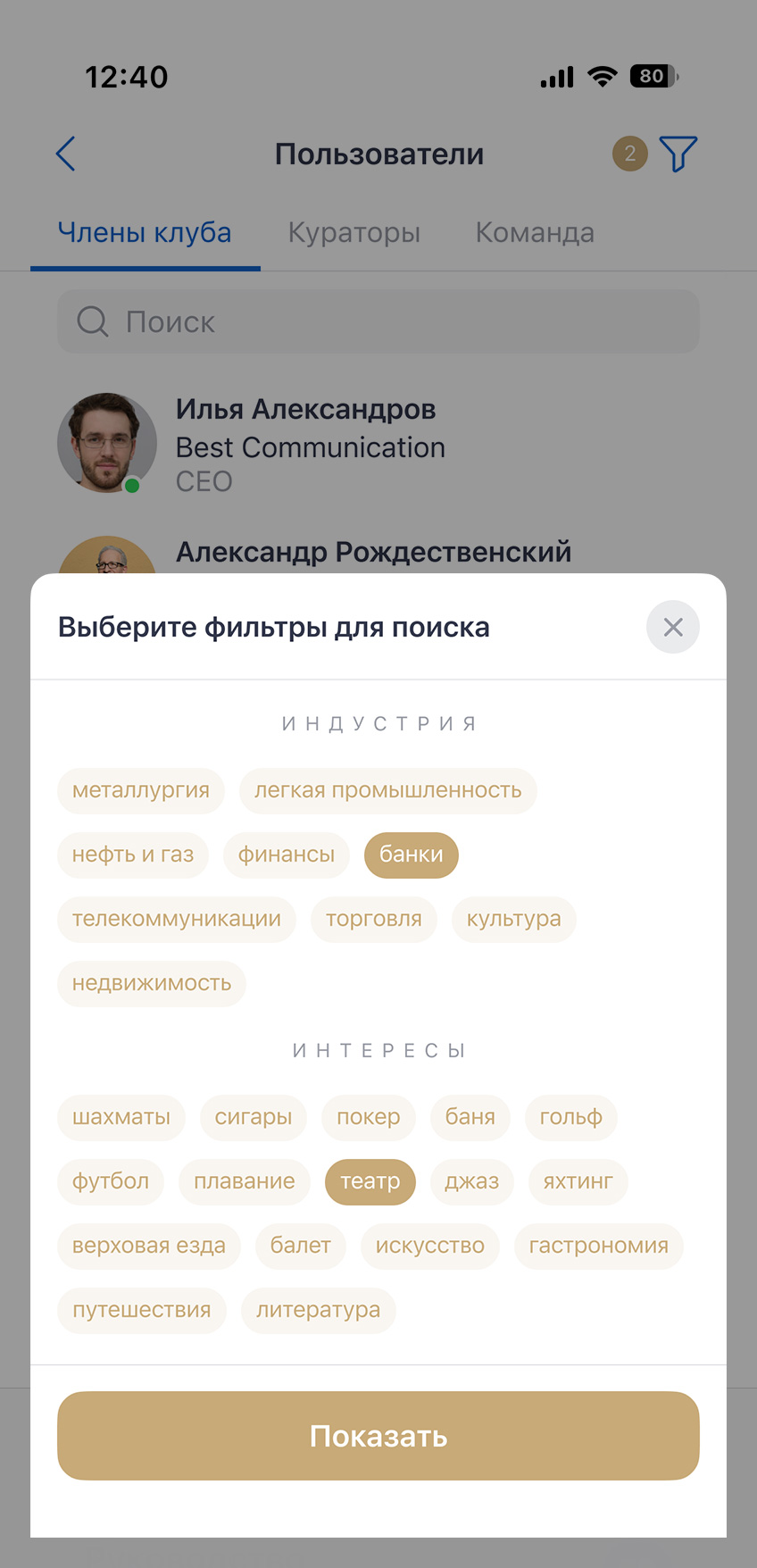Image resolution: width=757 pixels, height=1568 pixels.
Task: Pick the яхтинг interest filter
Action: (578, 1181)
